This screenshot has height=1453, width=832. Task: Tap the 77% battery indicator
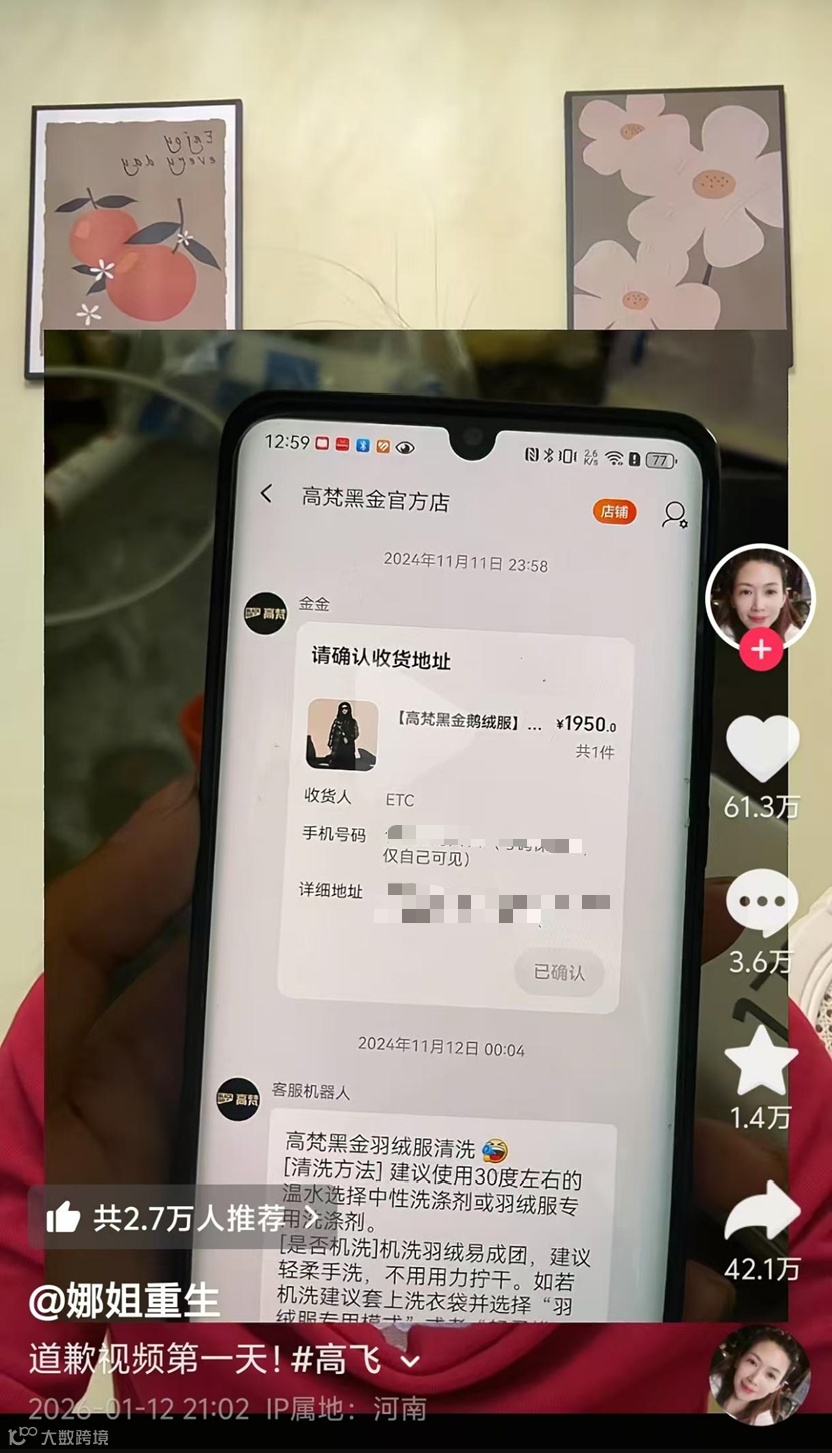661,456
